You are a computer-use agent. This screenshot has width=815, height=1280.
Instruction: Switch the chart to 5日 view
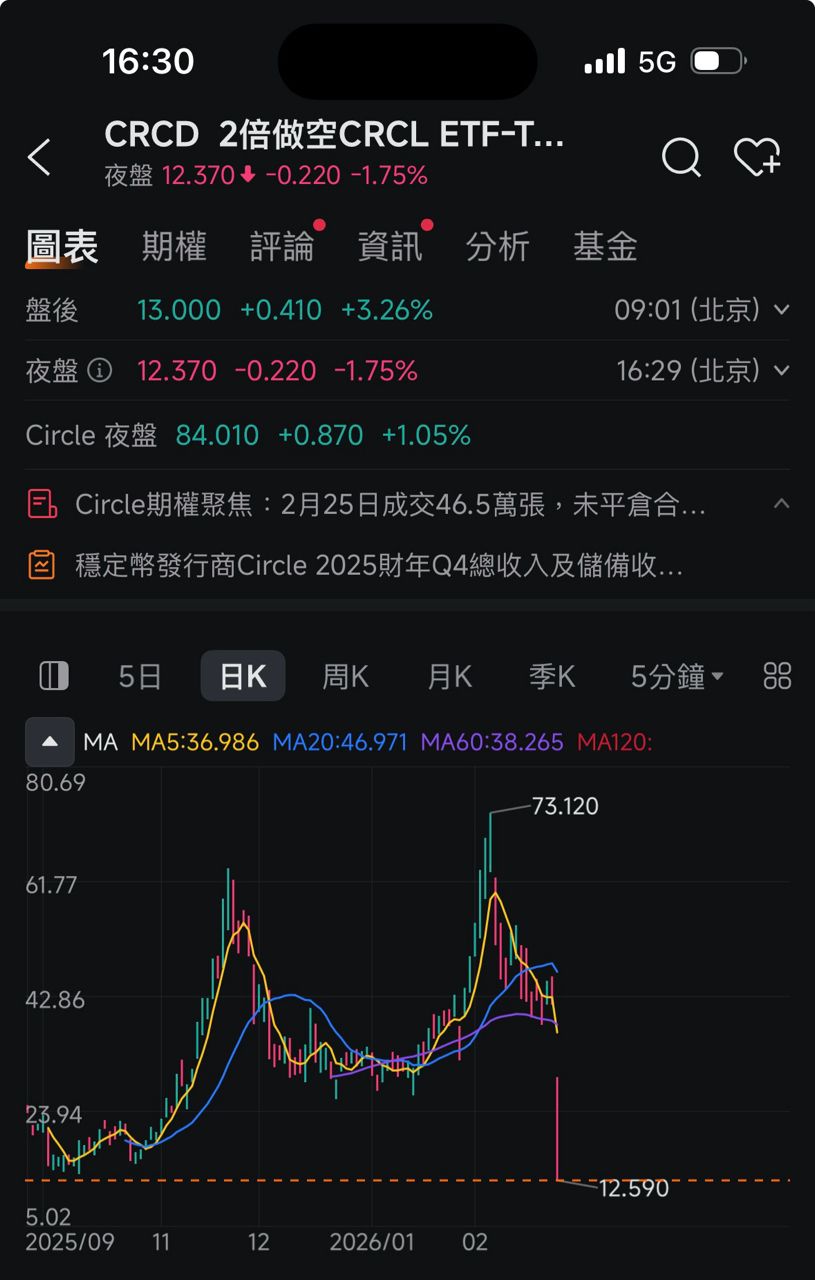click(x=140, y=677)
